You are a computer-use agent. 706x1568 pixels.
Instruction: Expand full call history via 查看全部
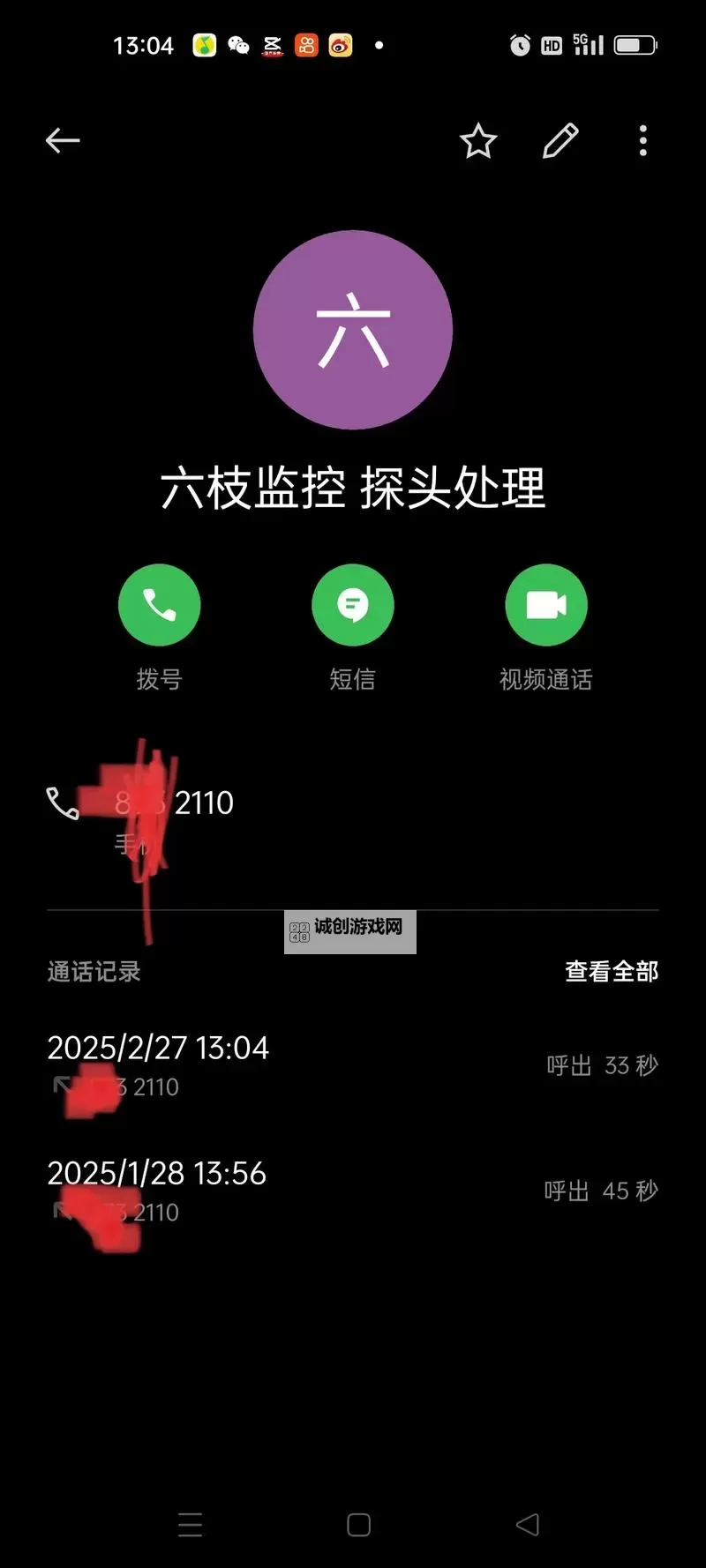pyautogui.click(x=610, y=971)
